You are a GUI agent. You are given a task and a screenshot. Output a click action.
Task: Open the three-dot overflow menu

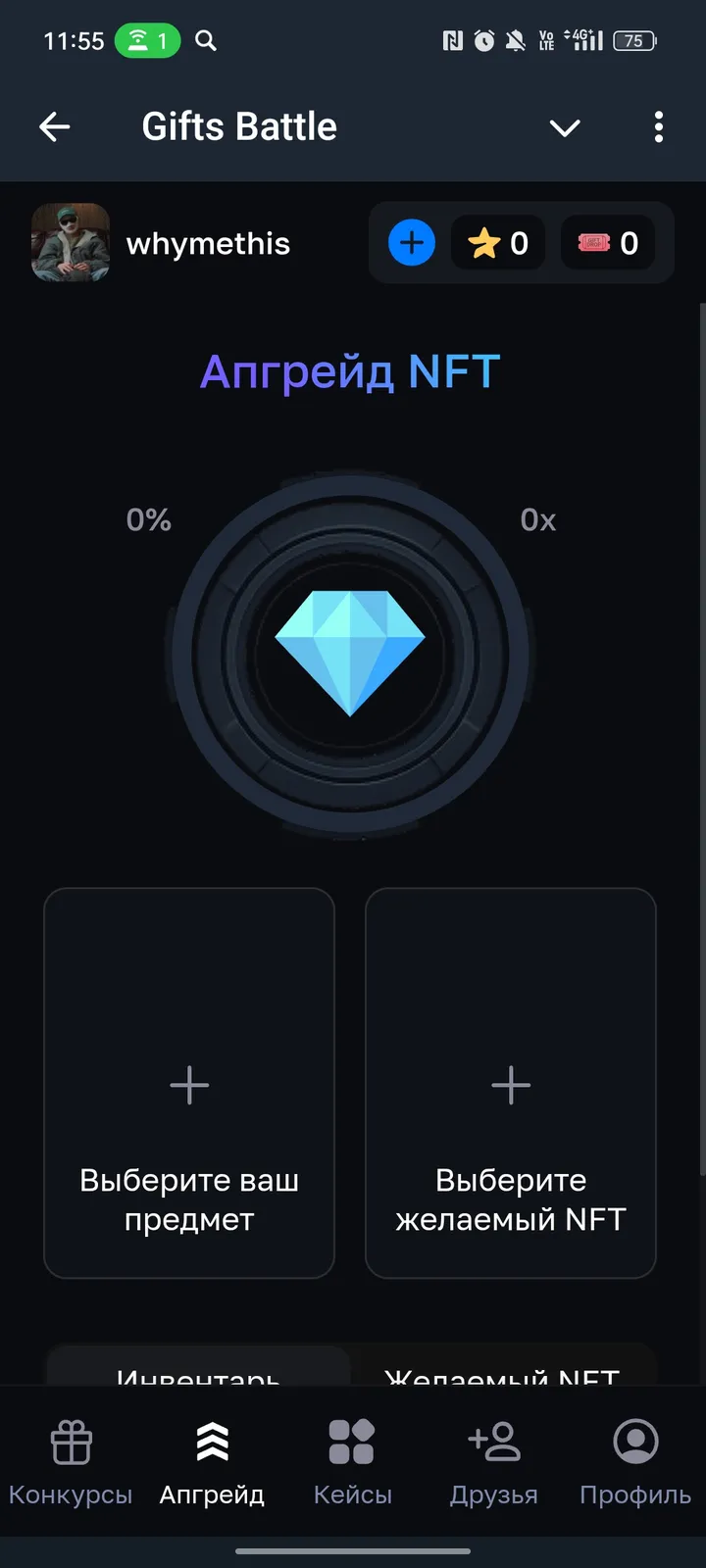(659, 127)
